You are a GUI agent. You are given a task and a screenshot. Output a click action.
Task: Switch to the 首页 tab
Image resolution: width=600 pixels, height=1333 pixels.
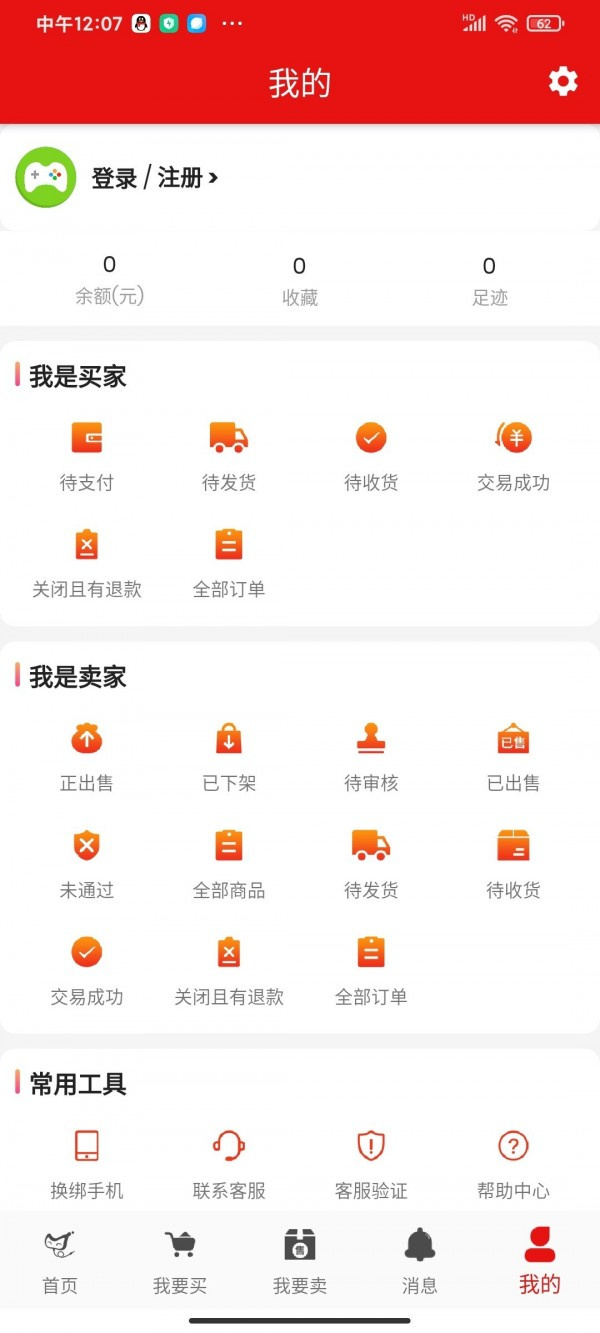coord(60,1260)
